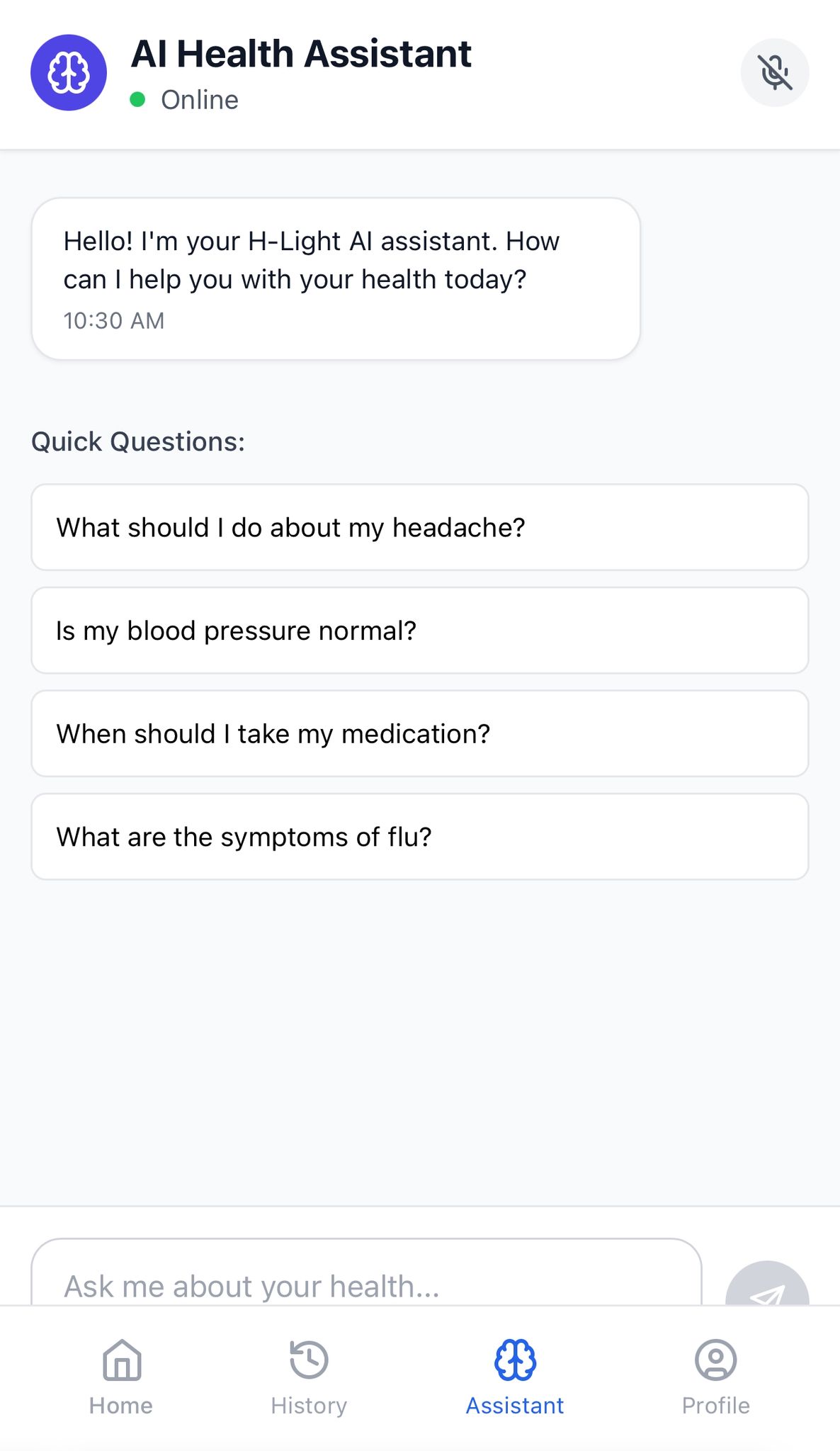Screen dimensions: 840x1451
Task: Ask what to do about my headache
Action: click(x=419, y=528)
